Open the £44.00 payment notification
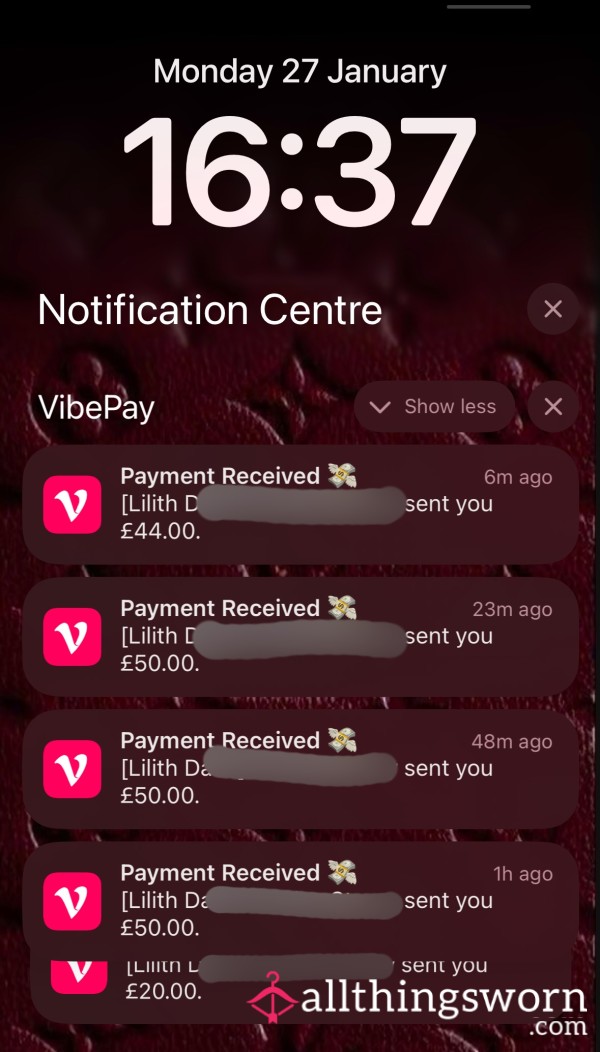Viewport: 600px width, 1052px height. tap(301, 505)
